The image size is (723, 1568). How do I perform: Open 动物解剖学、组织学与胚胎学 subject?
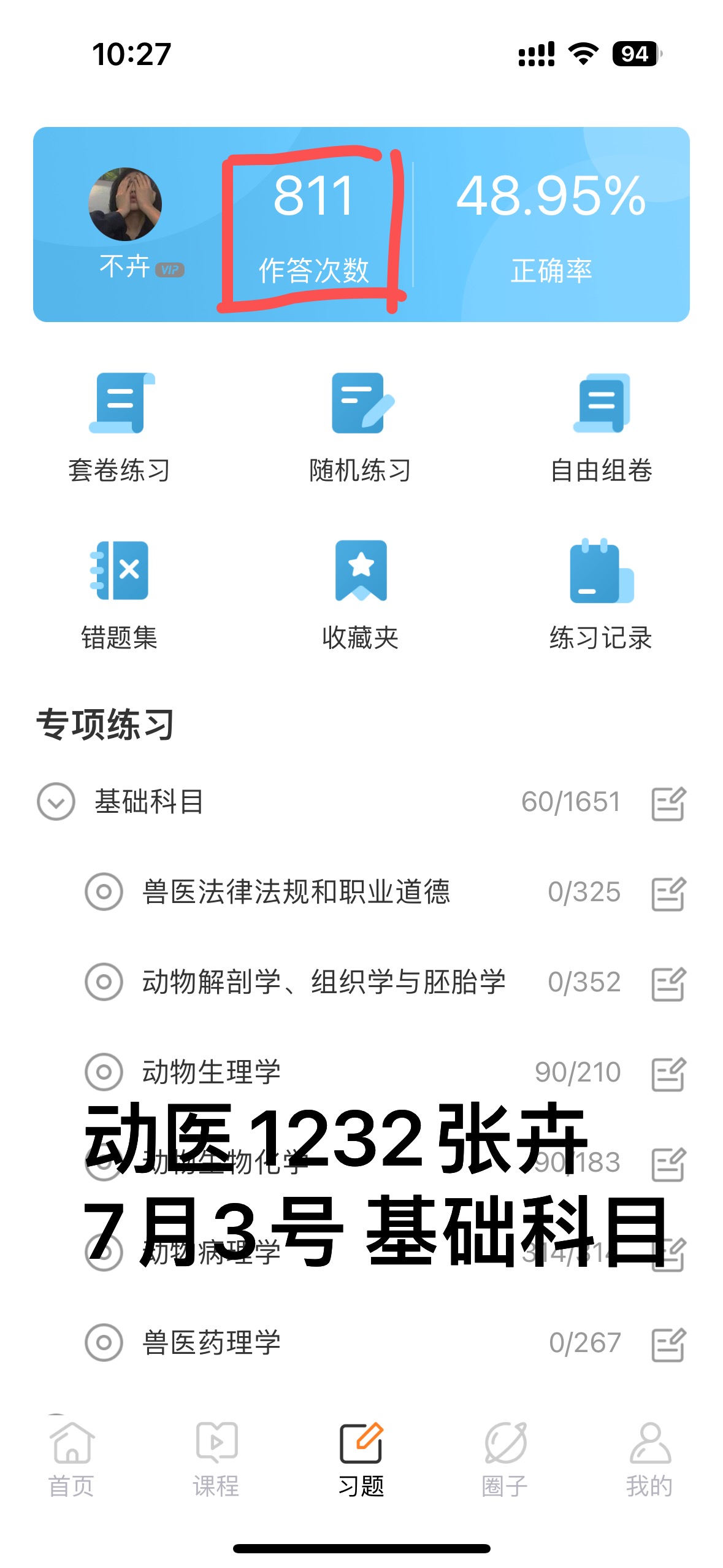324,982
